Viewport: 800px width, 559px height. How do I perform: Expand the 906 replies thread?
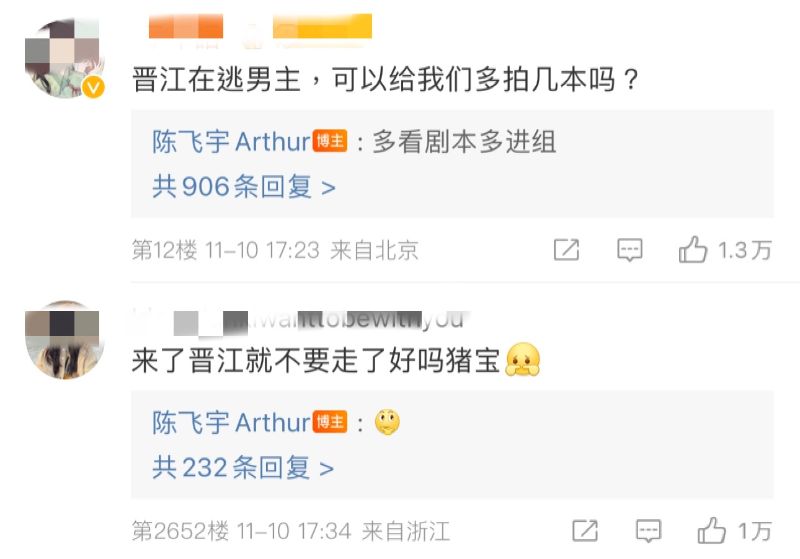pyautogui.click(x=243, y=186)
